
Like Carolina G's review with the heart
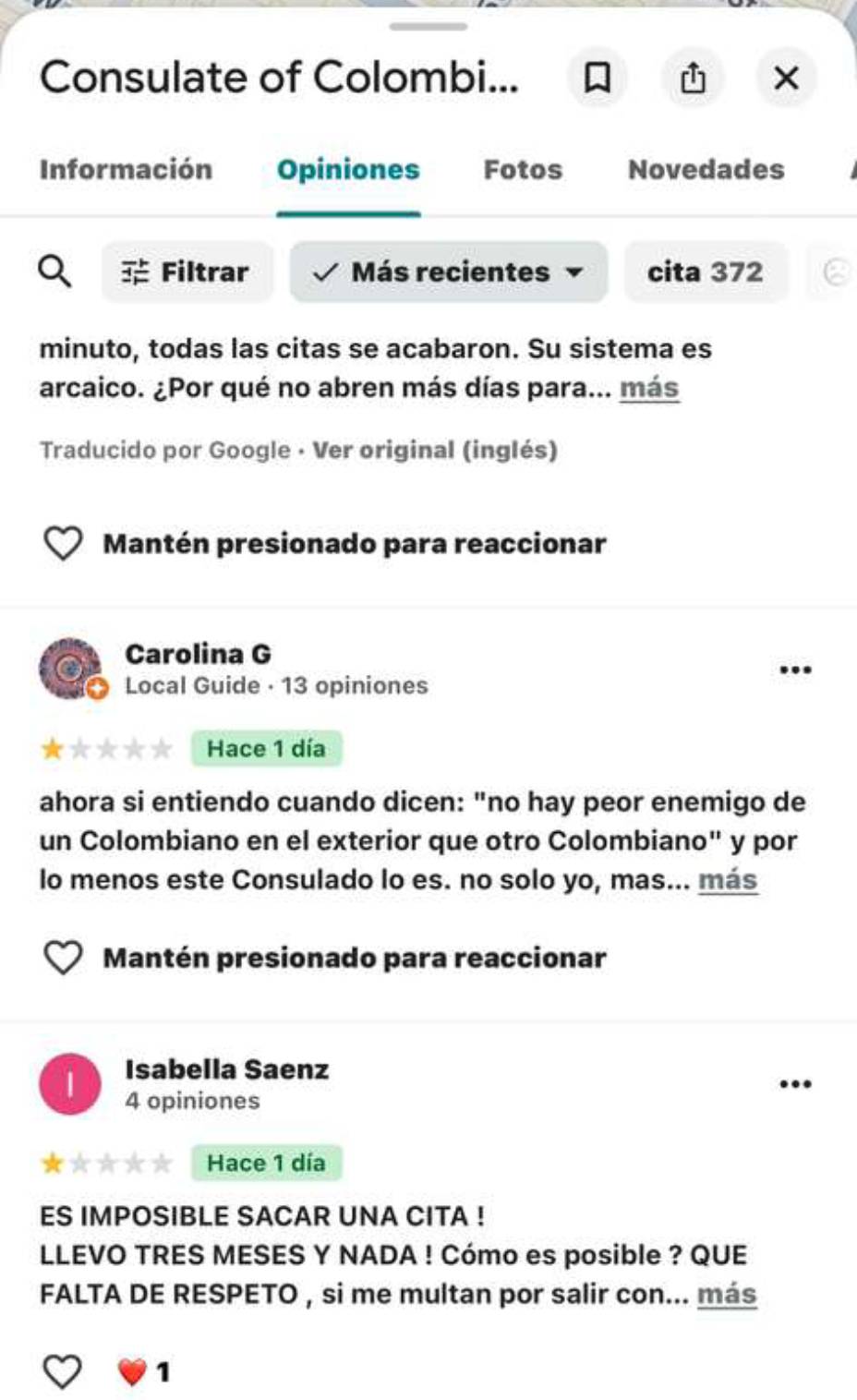point(63,958)
